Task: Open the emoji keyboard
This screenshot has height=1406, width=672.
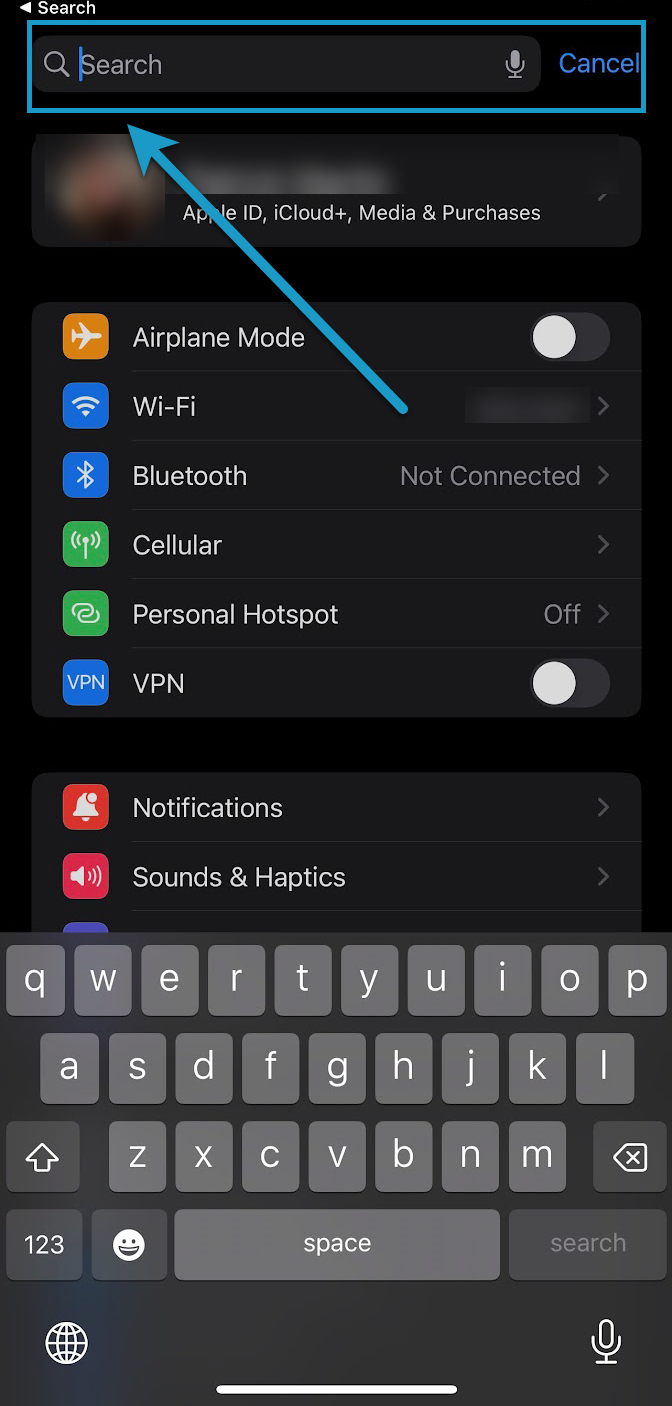Action: tap(129, 1244)
